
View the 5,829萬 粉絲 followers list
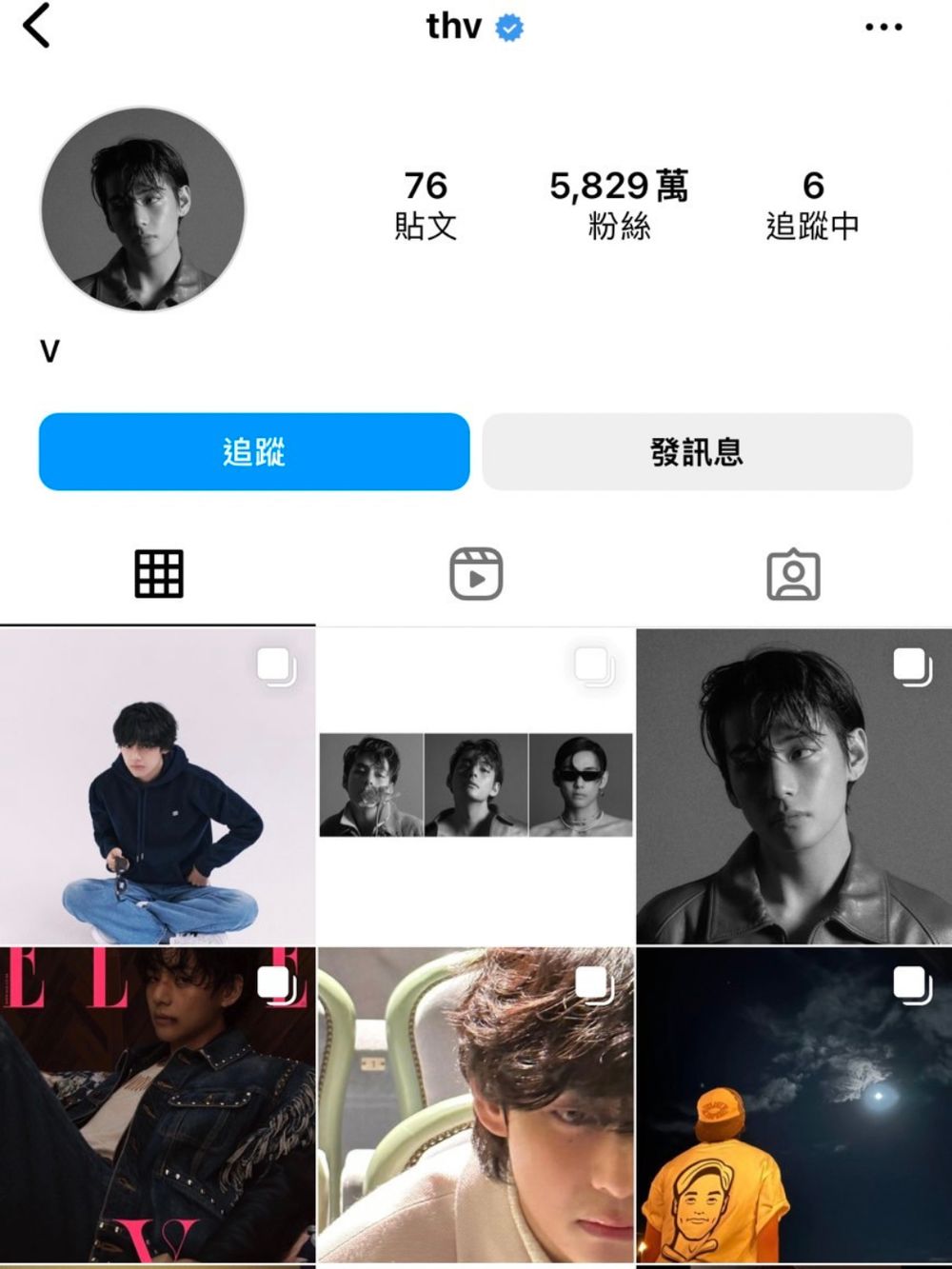pos(619,204)
